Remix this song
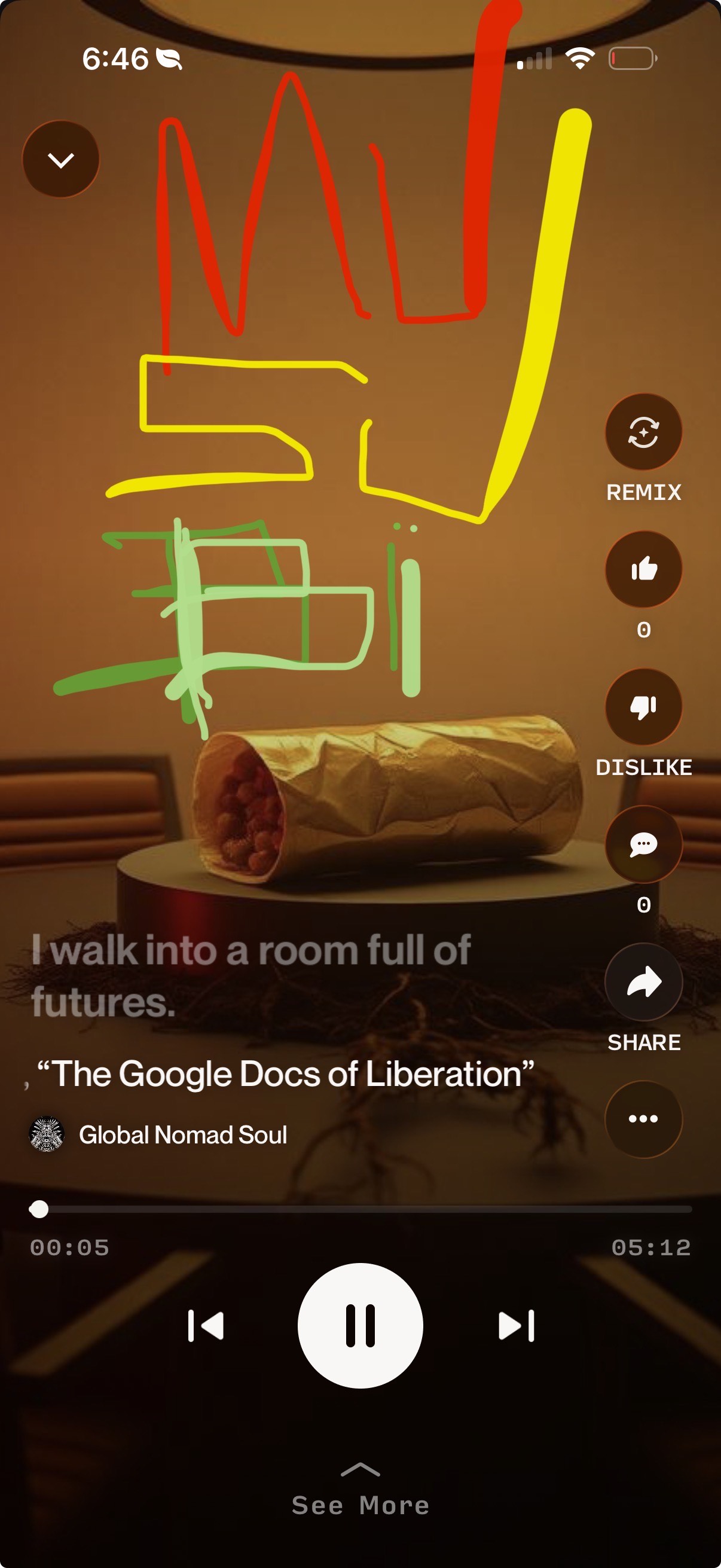721x1568 pixels. pyautogui.click(x=643, y=432)
